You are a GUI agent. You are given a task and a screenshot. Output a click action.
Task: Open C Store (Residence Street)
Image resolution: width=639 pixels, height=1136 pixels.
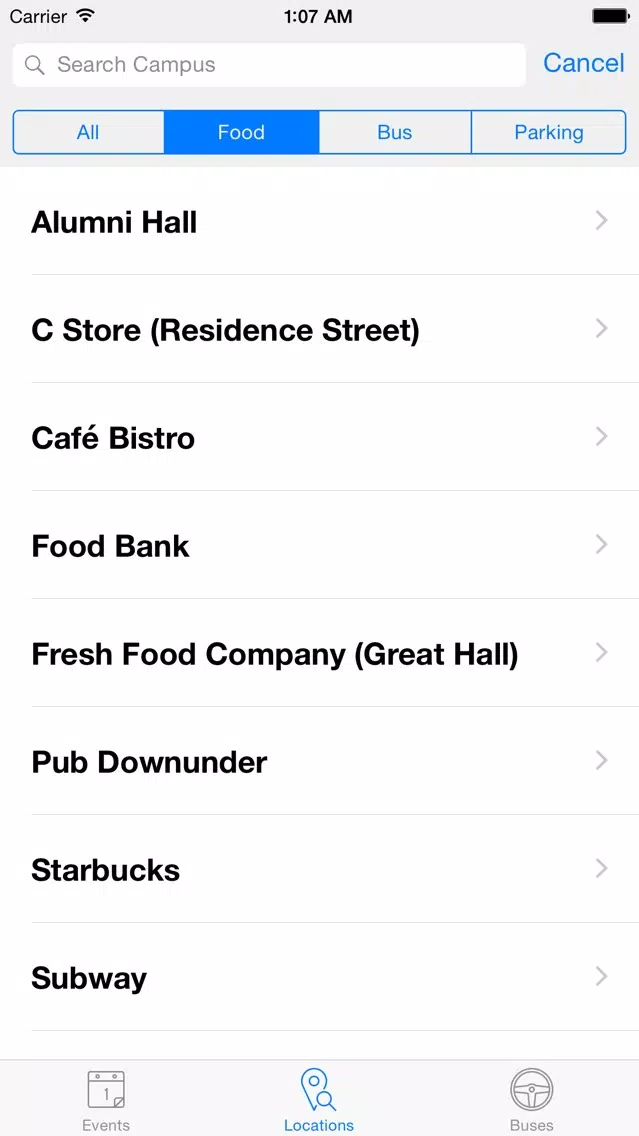click(320, 329)
